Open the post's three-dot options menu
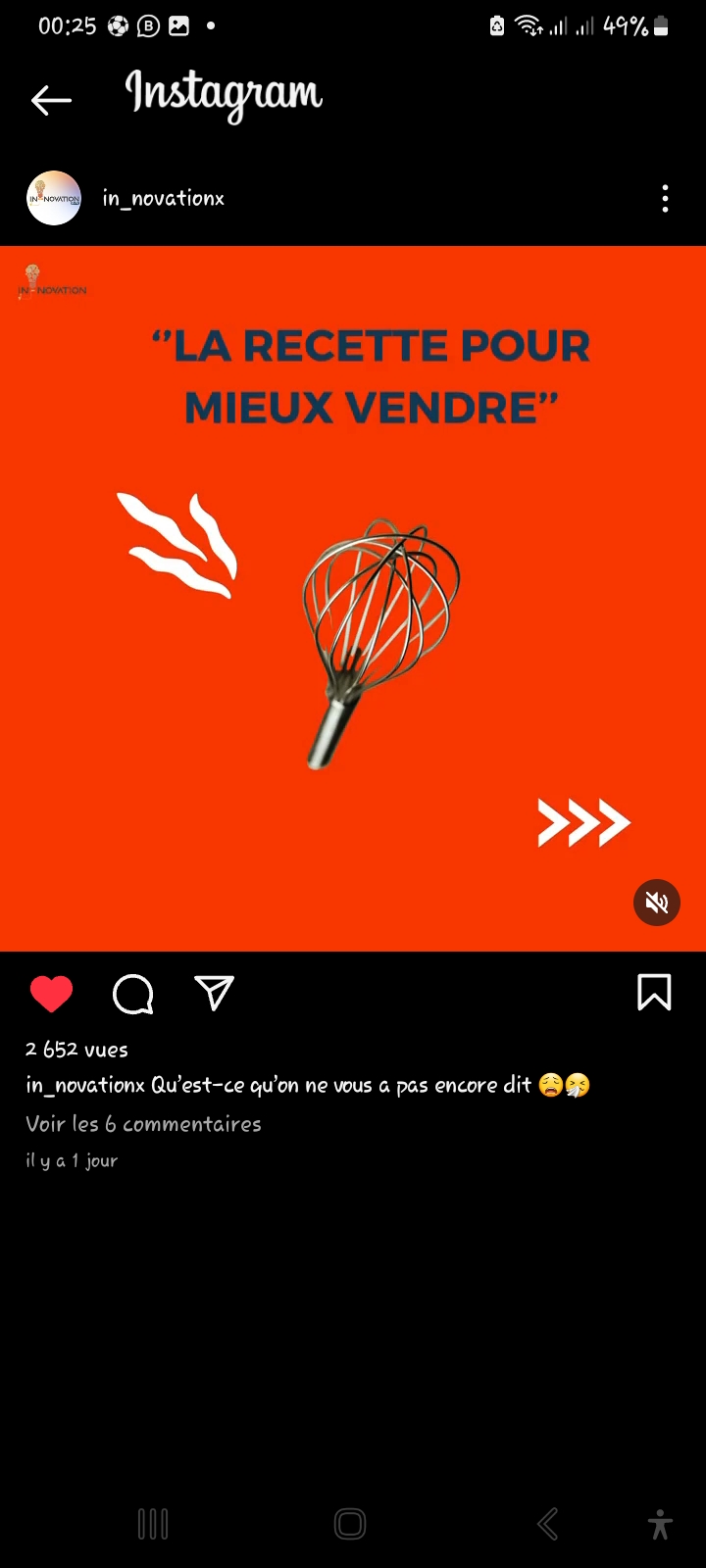 665,199
